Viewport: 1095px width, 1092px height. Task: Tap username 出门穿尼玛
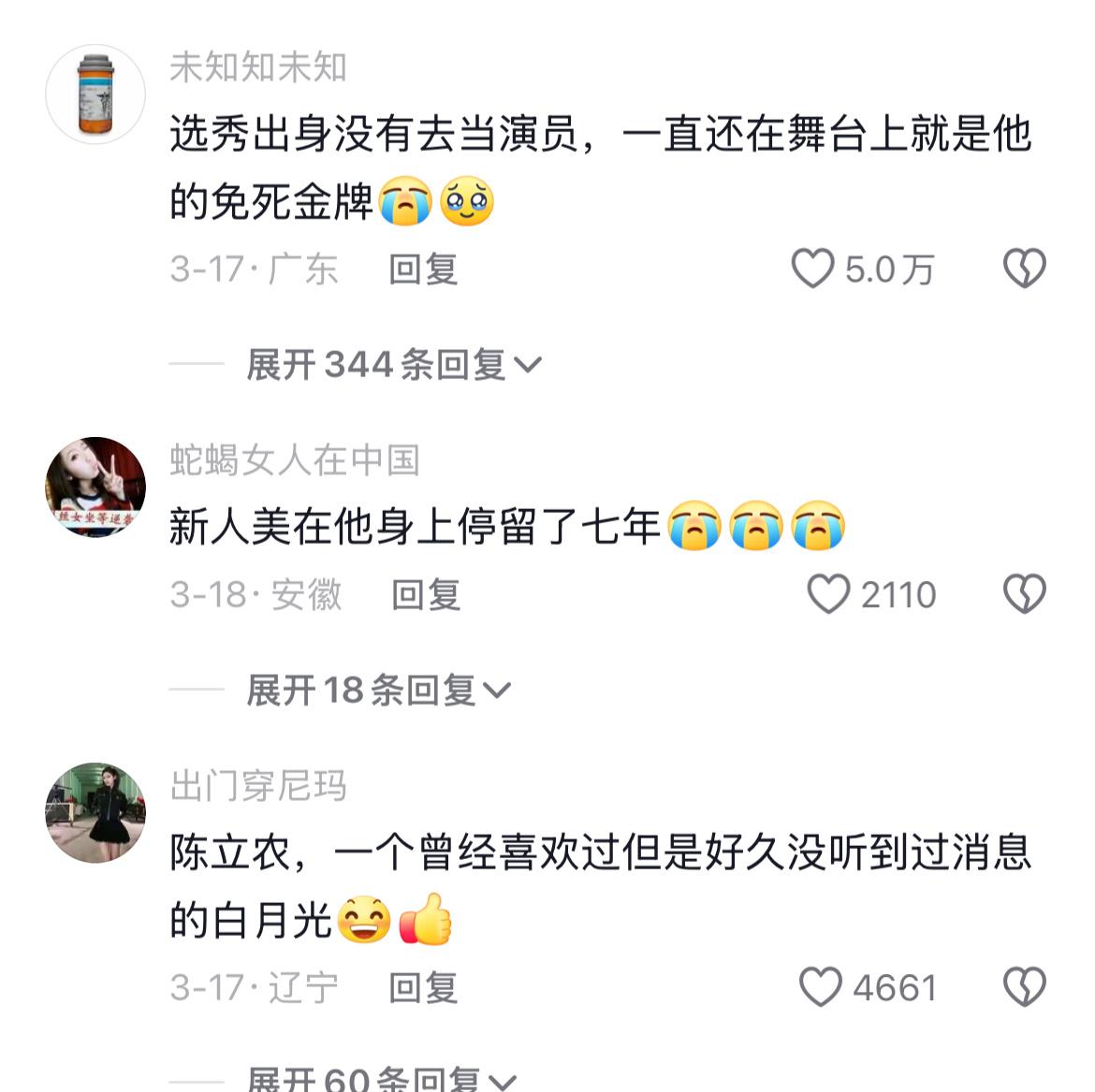point(258,786)
